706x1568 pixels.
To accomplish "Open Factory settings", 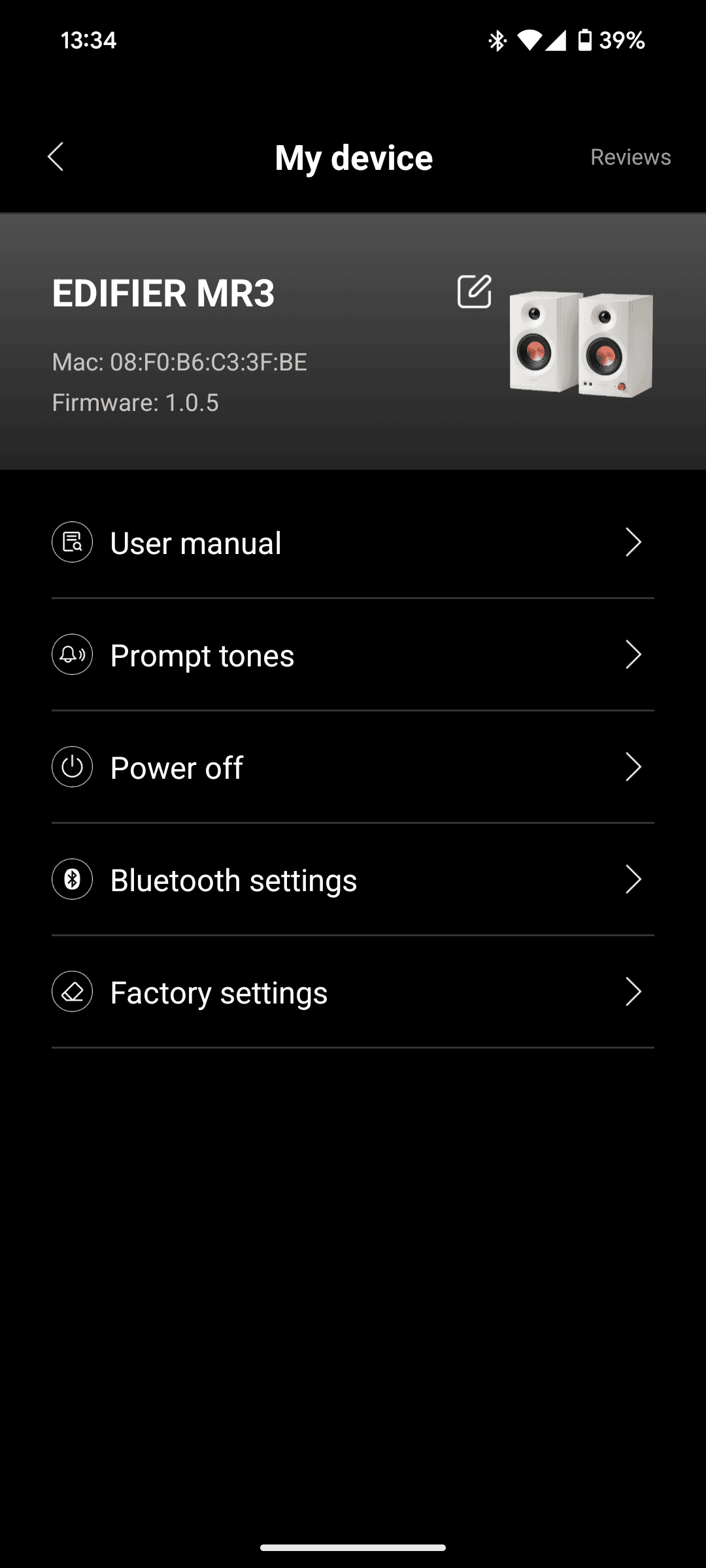I will (353, 992).
